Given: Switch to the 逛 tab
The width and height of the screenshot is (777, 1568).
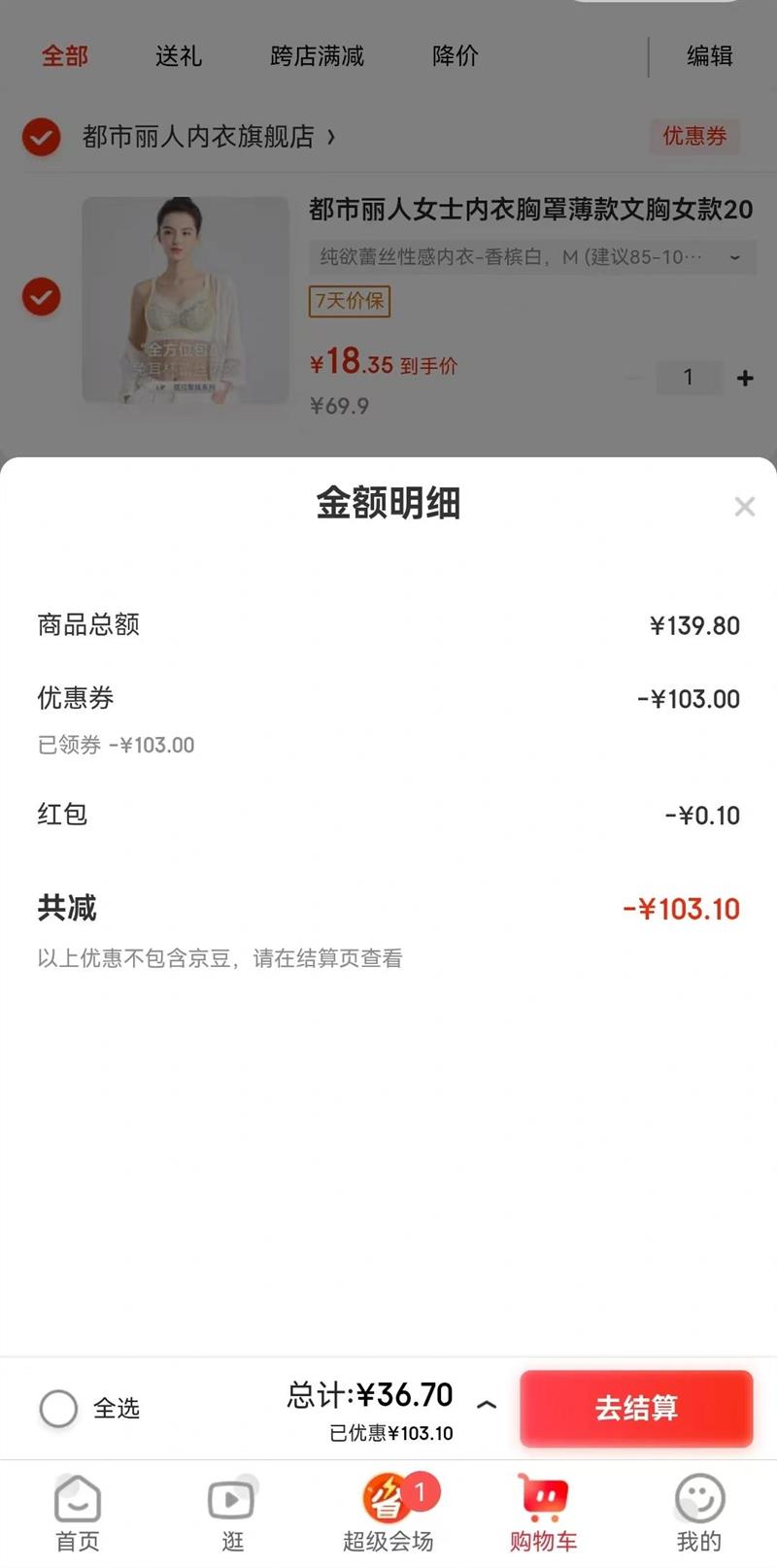Looking at the screenshot, I should [x=232, y=1513].
